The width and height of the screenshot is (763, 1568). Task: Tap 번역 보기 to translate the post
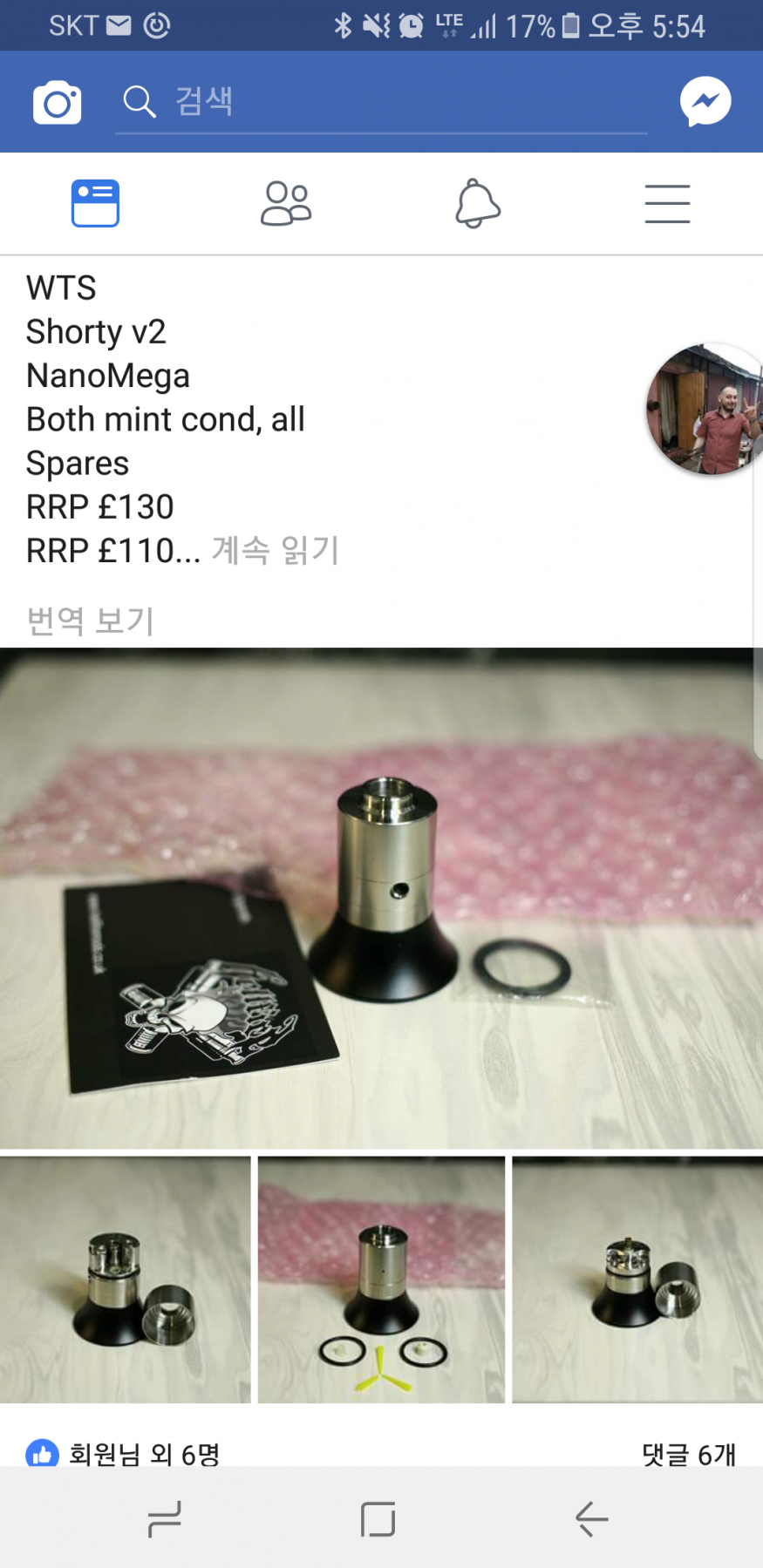(91, 621)
